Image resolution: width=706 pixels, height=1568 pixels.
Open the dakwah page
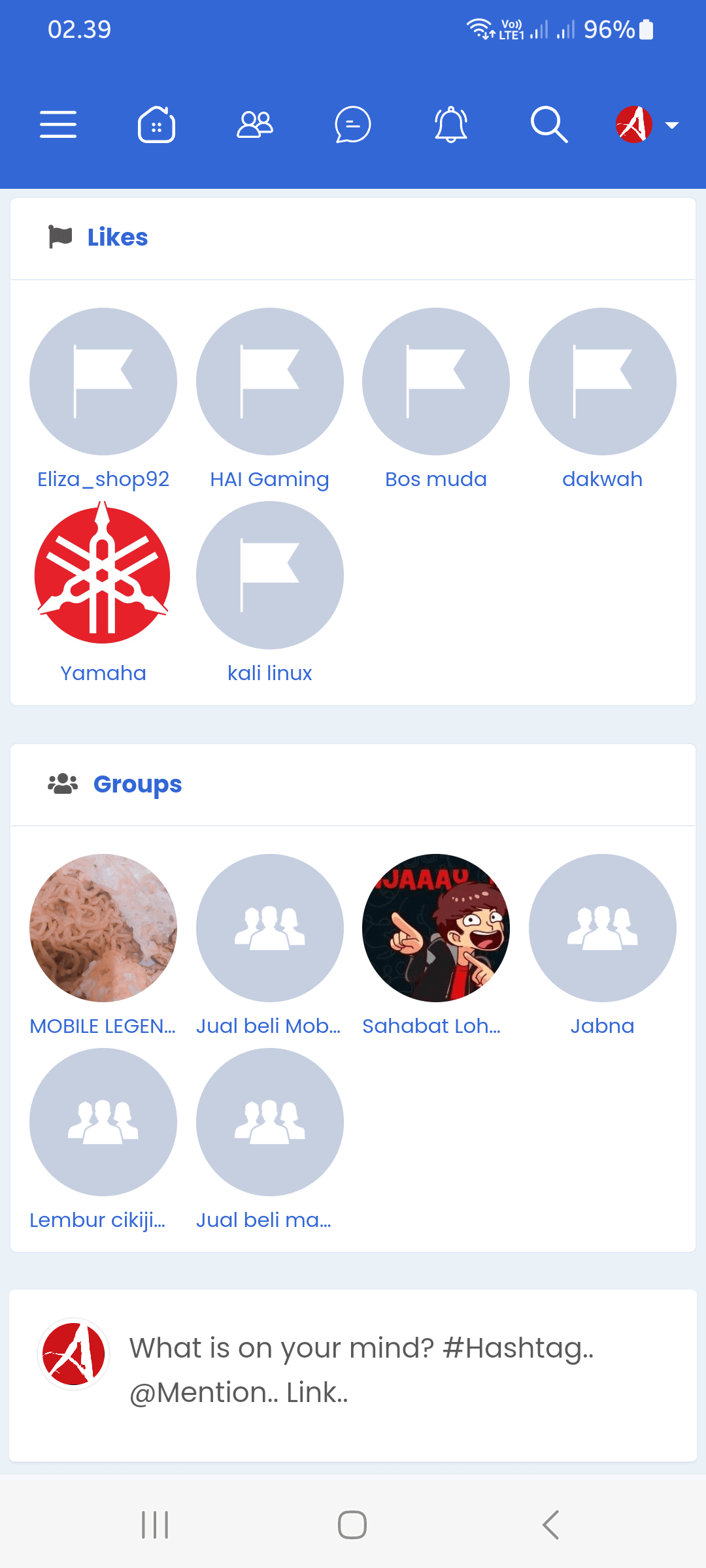[x=602, y=382]
